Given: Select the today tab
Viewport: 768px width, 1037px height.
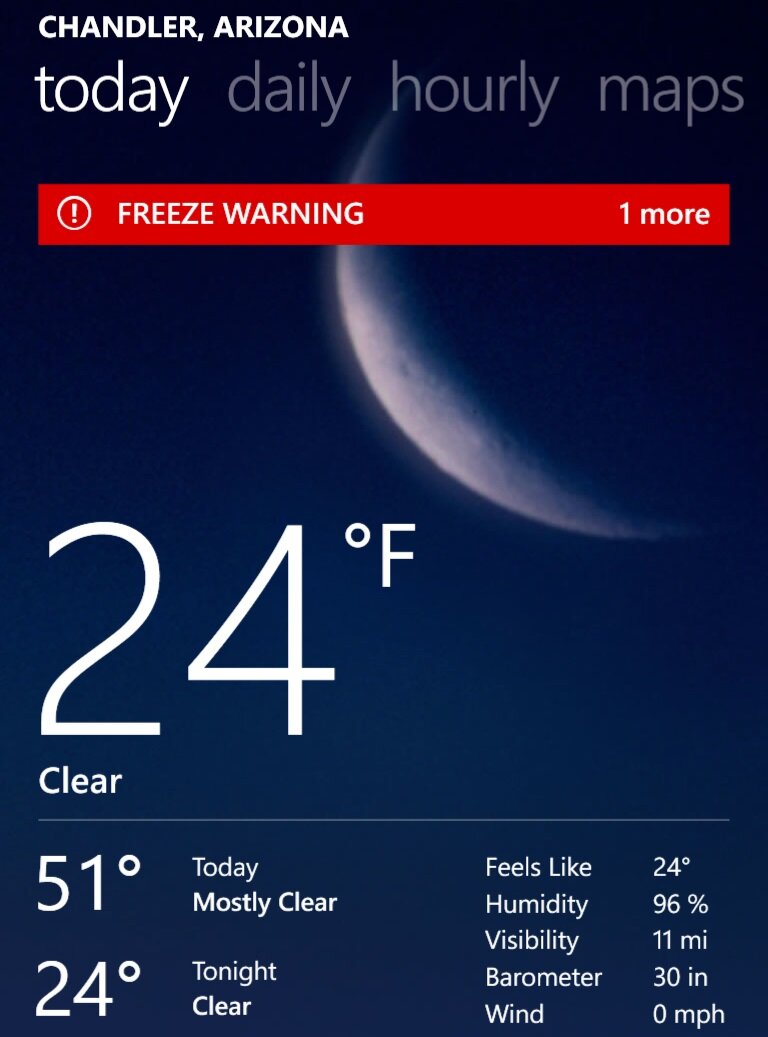Looking at the screenshot, I should point(111,91).
